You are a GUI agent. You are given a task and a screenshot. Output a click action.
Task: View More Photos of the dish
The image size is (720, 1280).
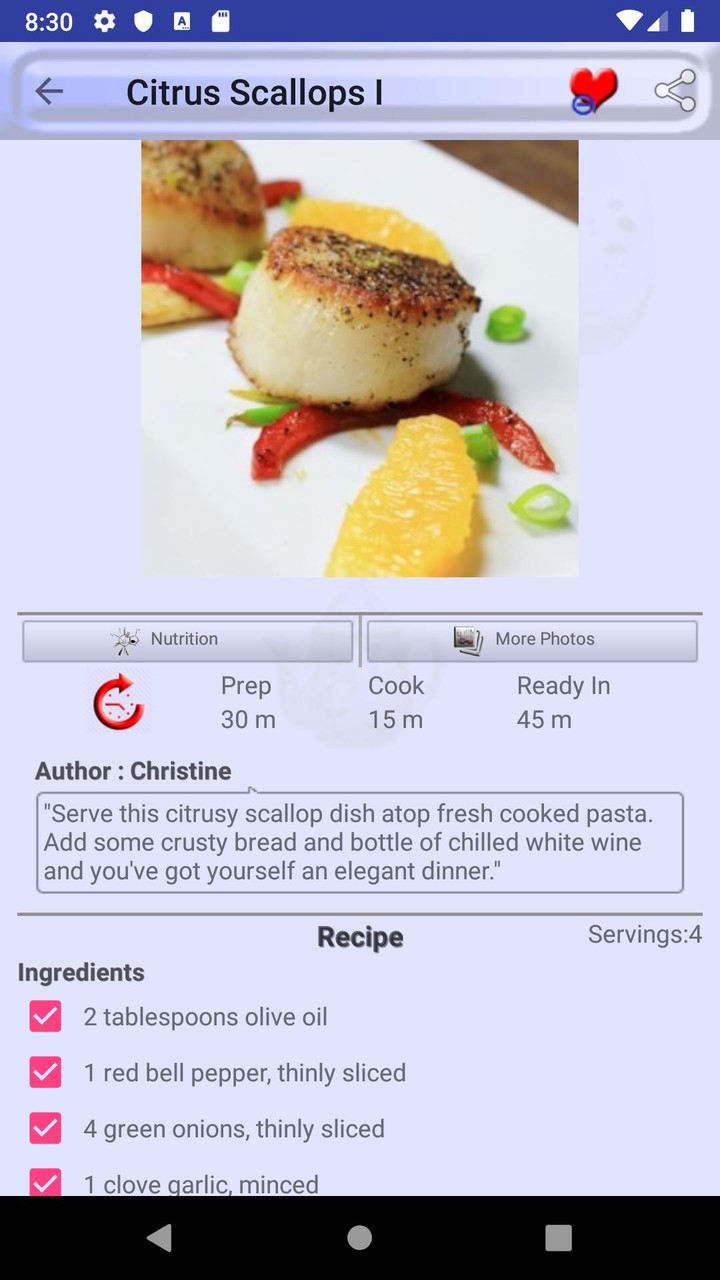coord(531,639)
